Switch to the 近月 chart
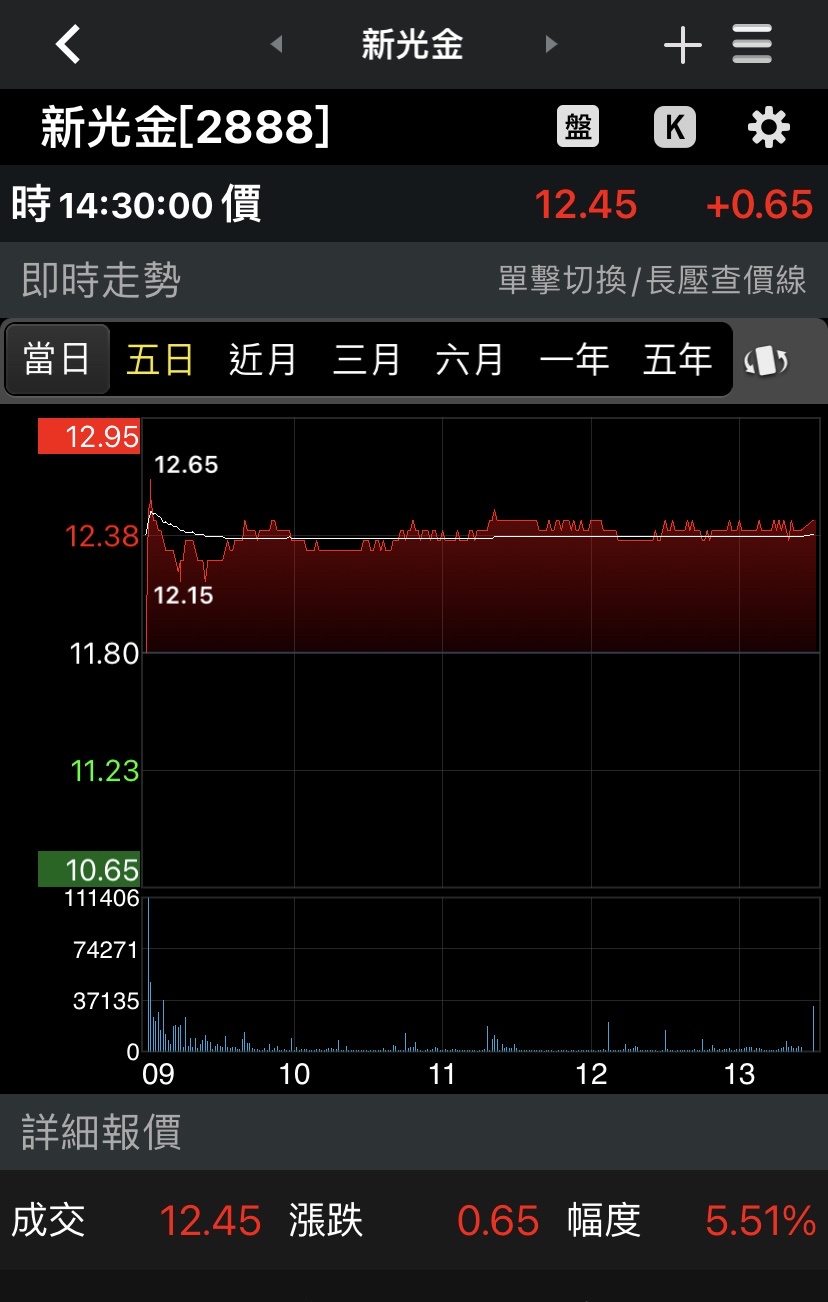The height and width of the screenshot is (1302, 828). (263, 359)
